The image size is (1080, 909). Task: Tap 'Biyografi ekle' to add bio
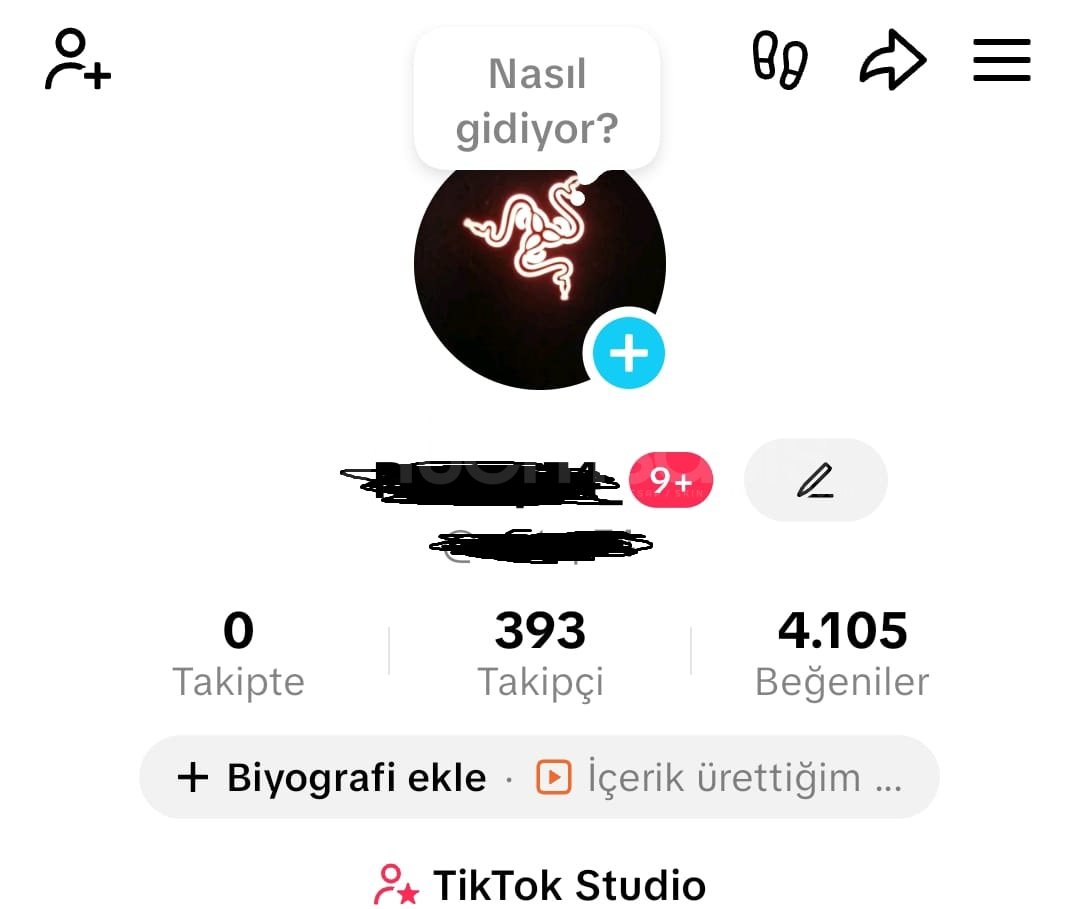pos(332,778)
